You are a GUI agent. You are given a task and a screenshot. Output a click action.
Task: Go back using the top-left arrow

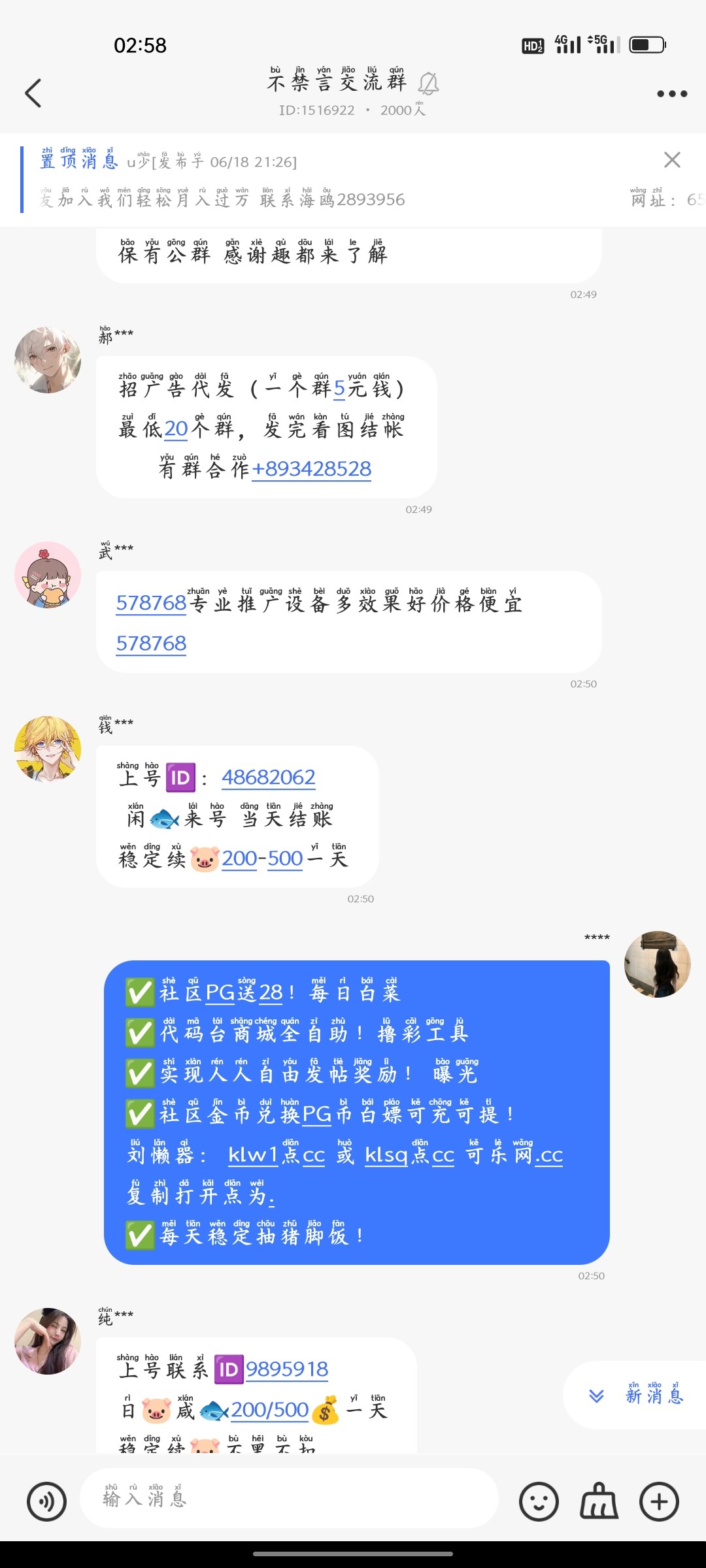(33, 93)
